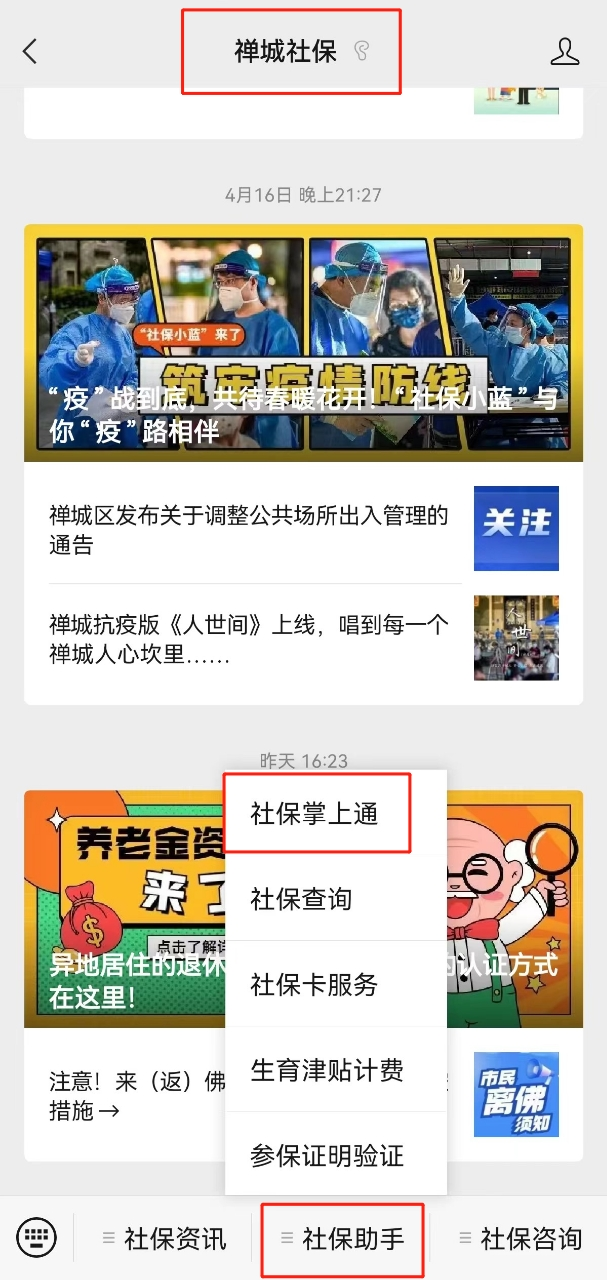
Task: Expand the 社保资讯 bottom menu
Action: tap(165, 1239)
